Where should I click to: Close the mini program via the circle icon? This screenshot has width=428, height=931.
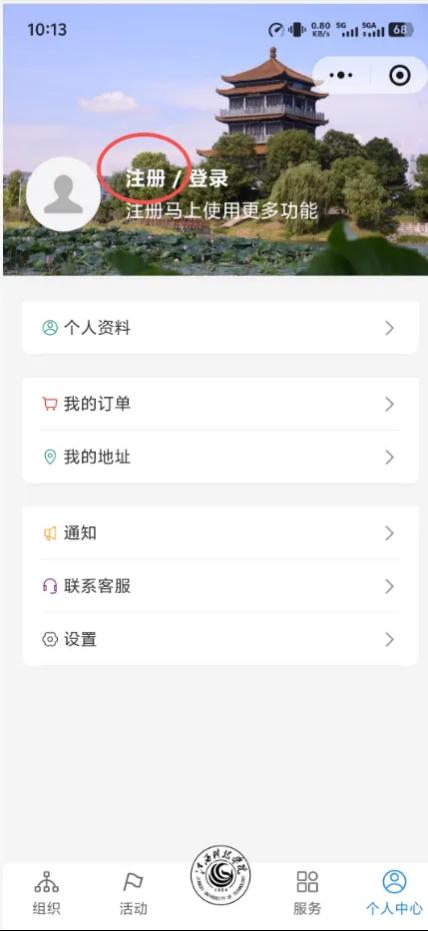tap(399, 75)
